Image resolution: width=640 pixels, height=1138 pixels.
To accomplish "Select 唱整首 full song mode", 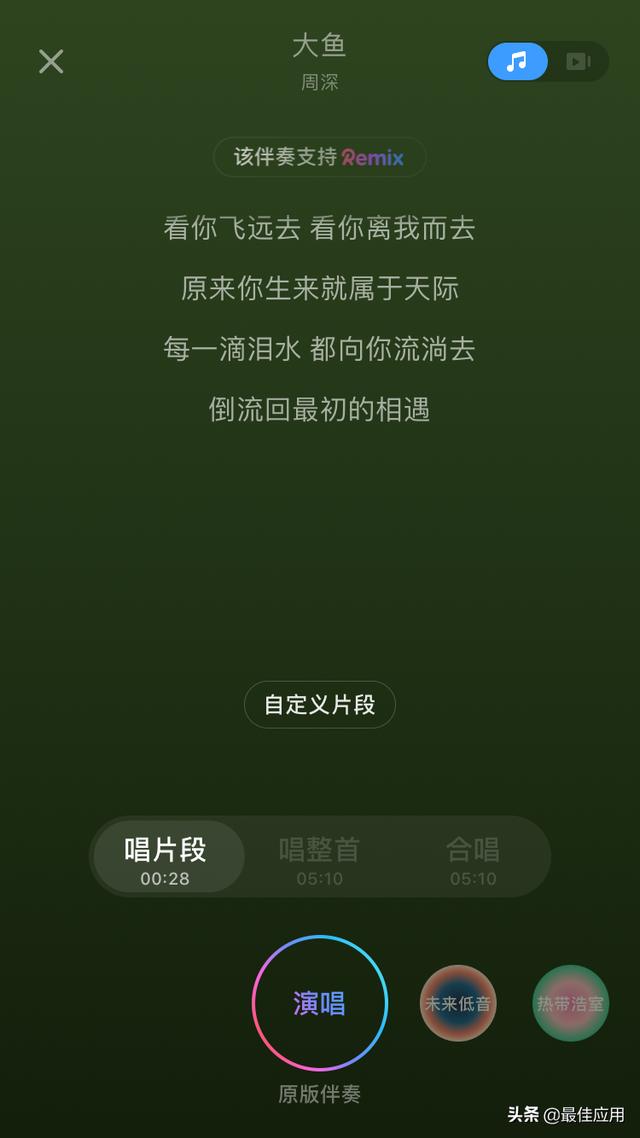I will tap(319, 858).
